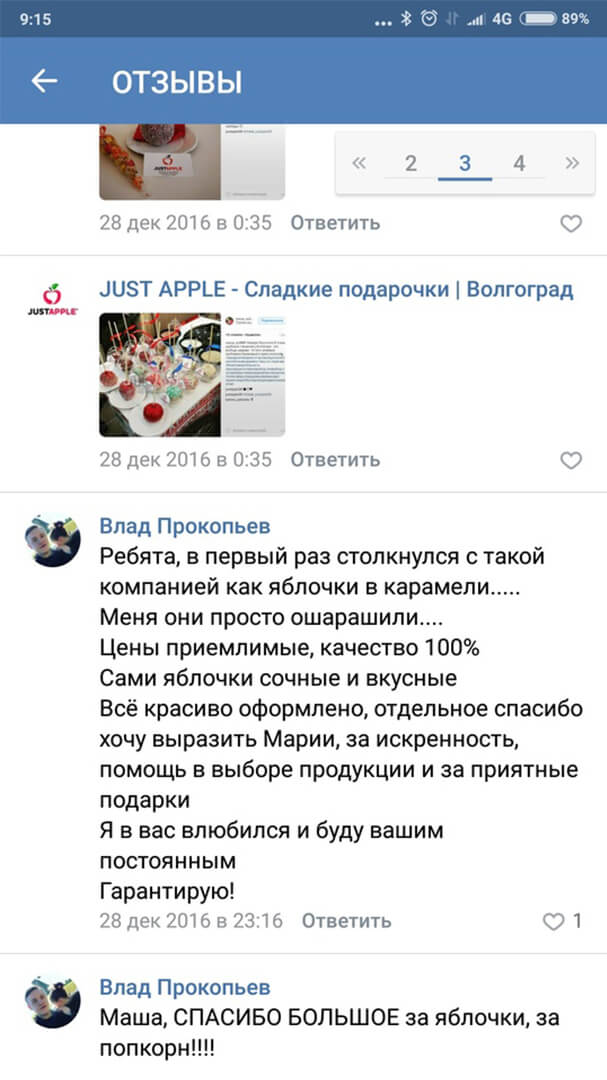Go back using the top arrow
The image size is (607, 1080).
pos(44,81)
